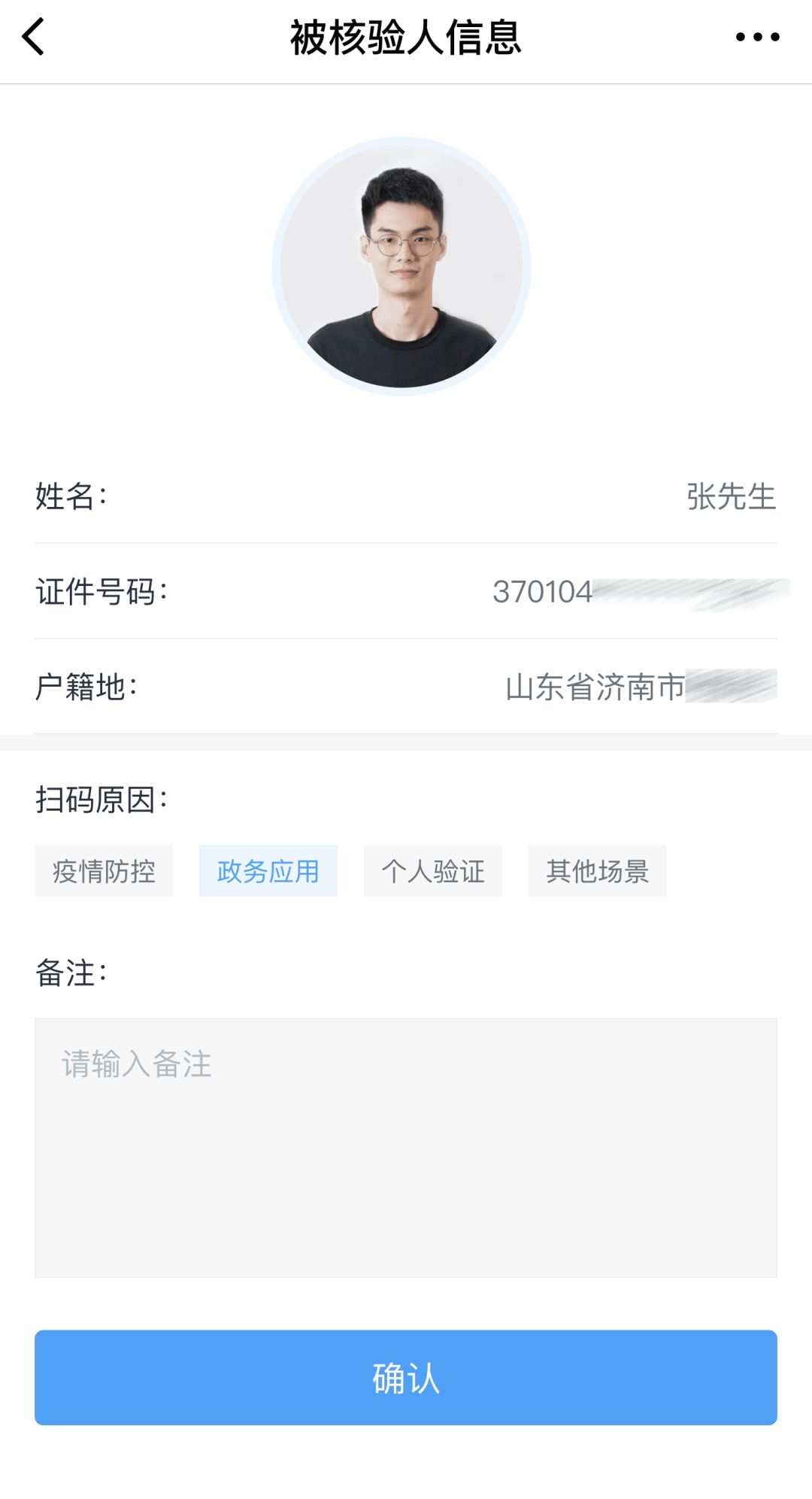812x1499 pixels.
Task: Click the back arrow icon
Action: click(x=33, y=36)
